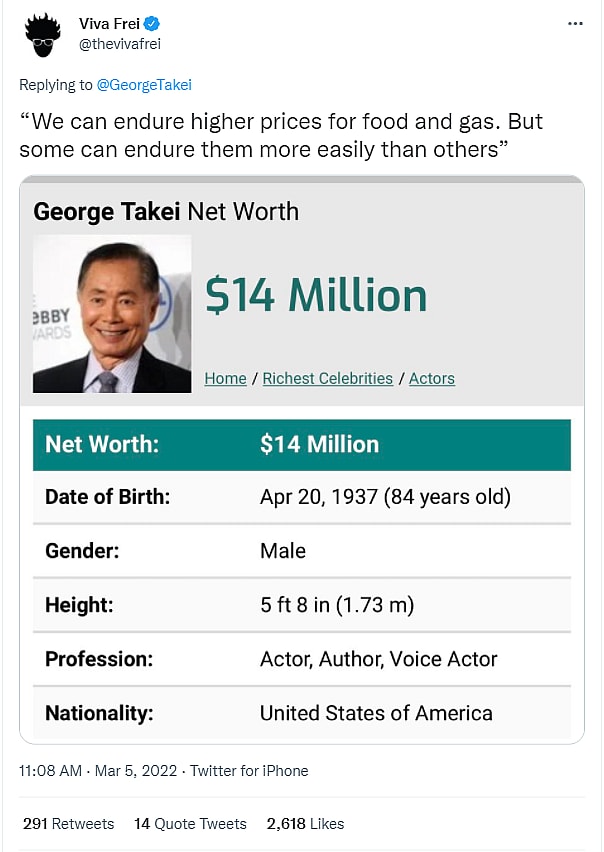The image size is (604, 852).
Task: Open the @GeorgeTakei reply mention
Action: click(x=144, y=85)
